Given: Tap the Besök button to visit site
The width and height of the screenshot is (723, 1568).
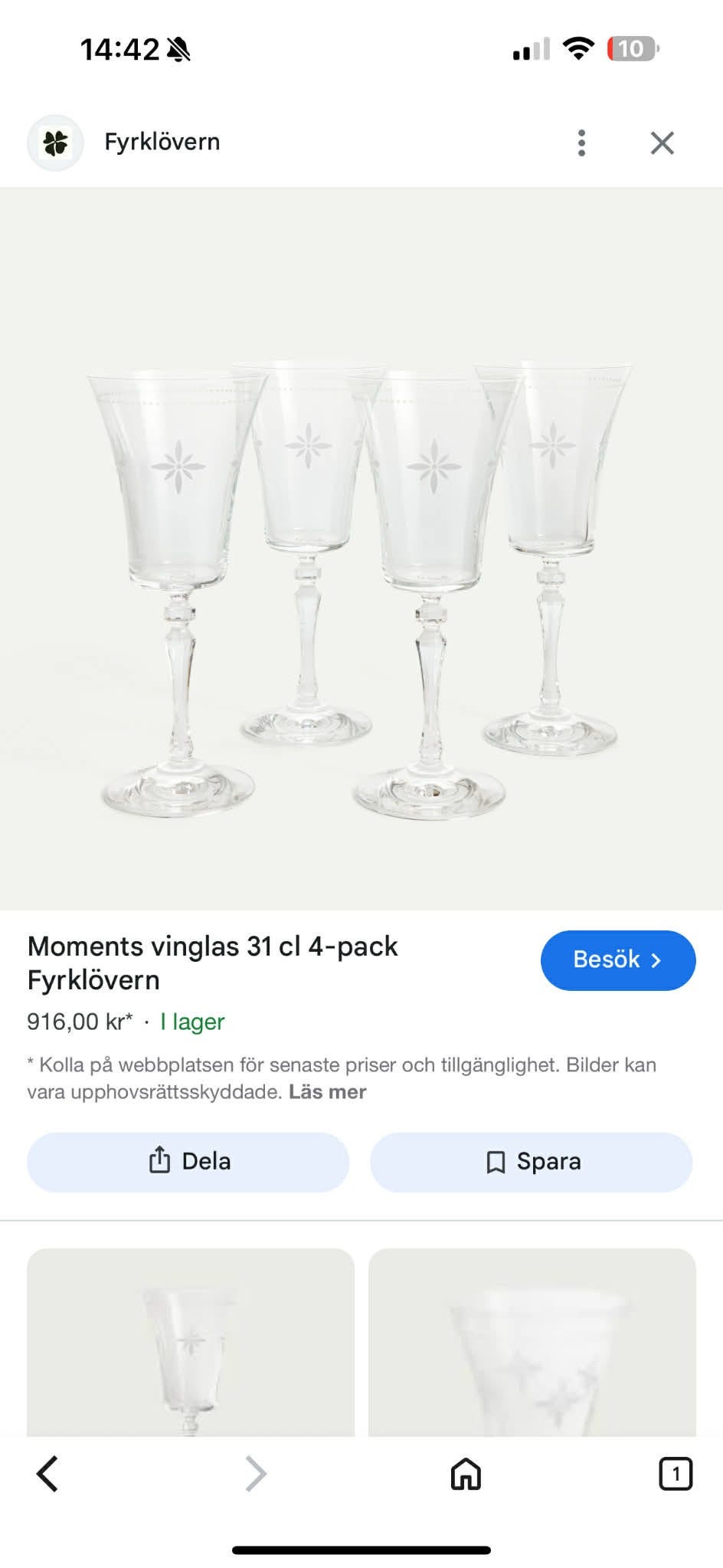Looking at the screenshot, I should pyautogui.click(x=618, y=960).
